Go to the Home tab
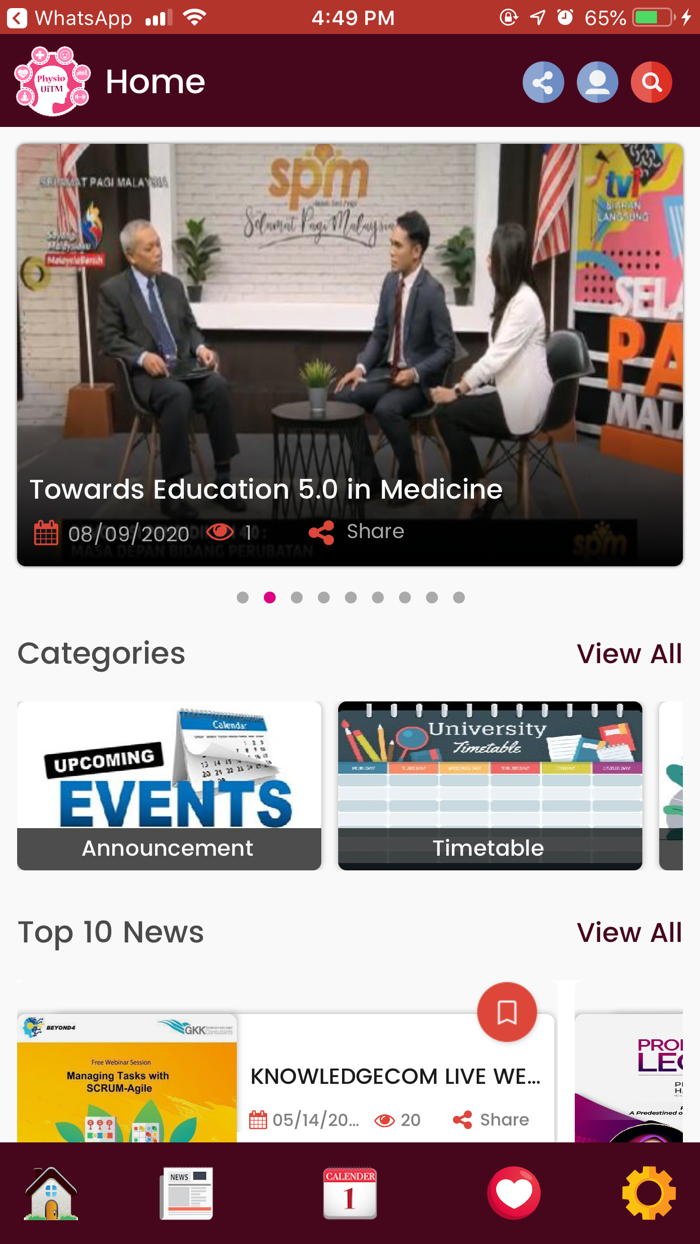 point(51,1193)
